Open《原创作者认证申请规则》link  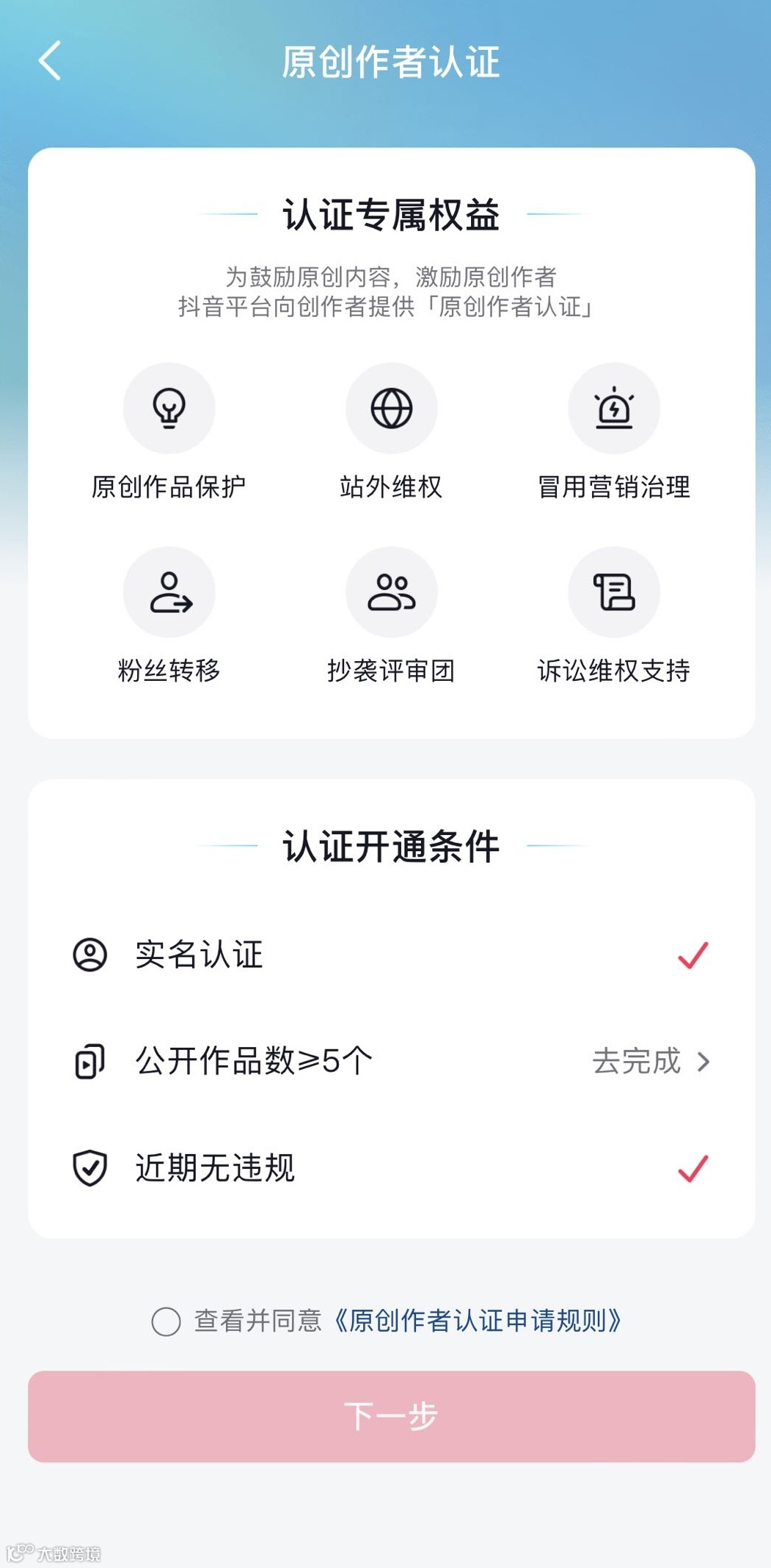pos(478,1321)
